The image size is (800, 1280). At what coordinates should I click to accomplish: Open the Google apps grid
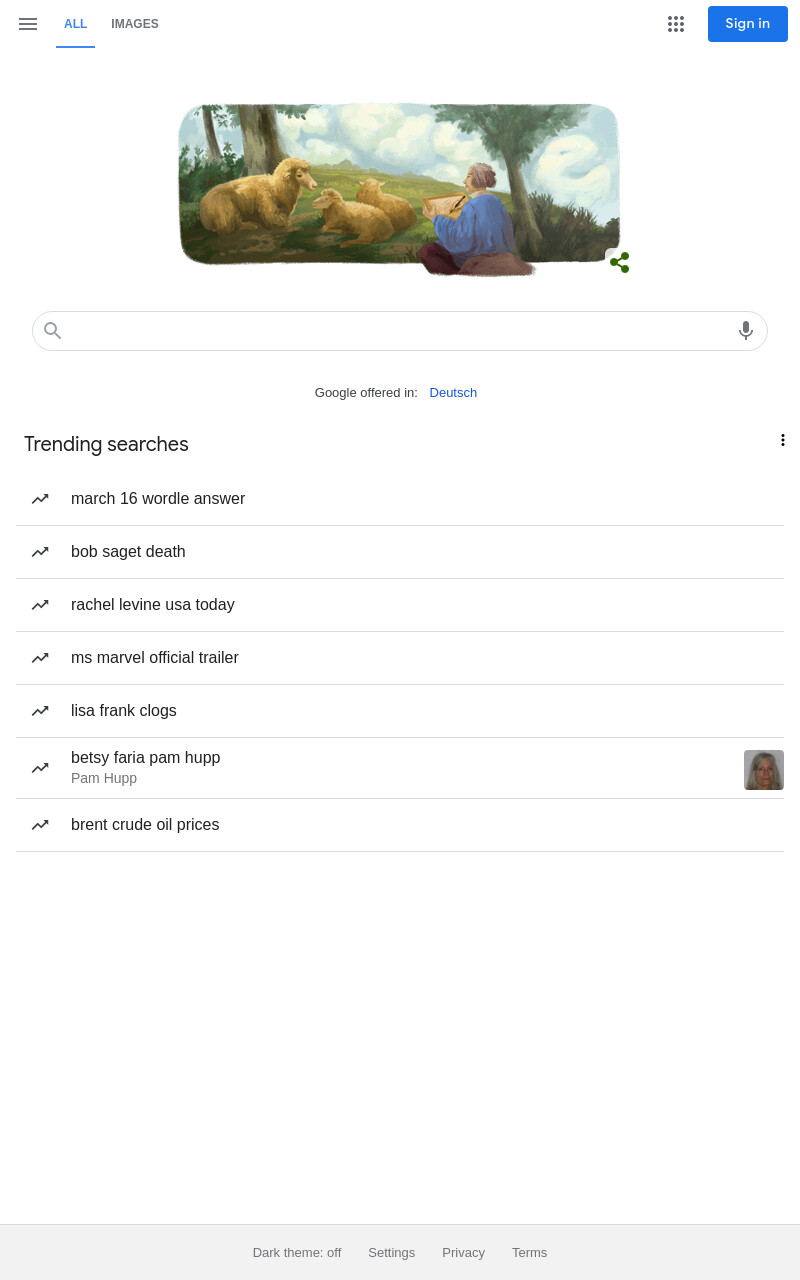pyautogui.click(x=676, y=24)
